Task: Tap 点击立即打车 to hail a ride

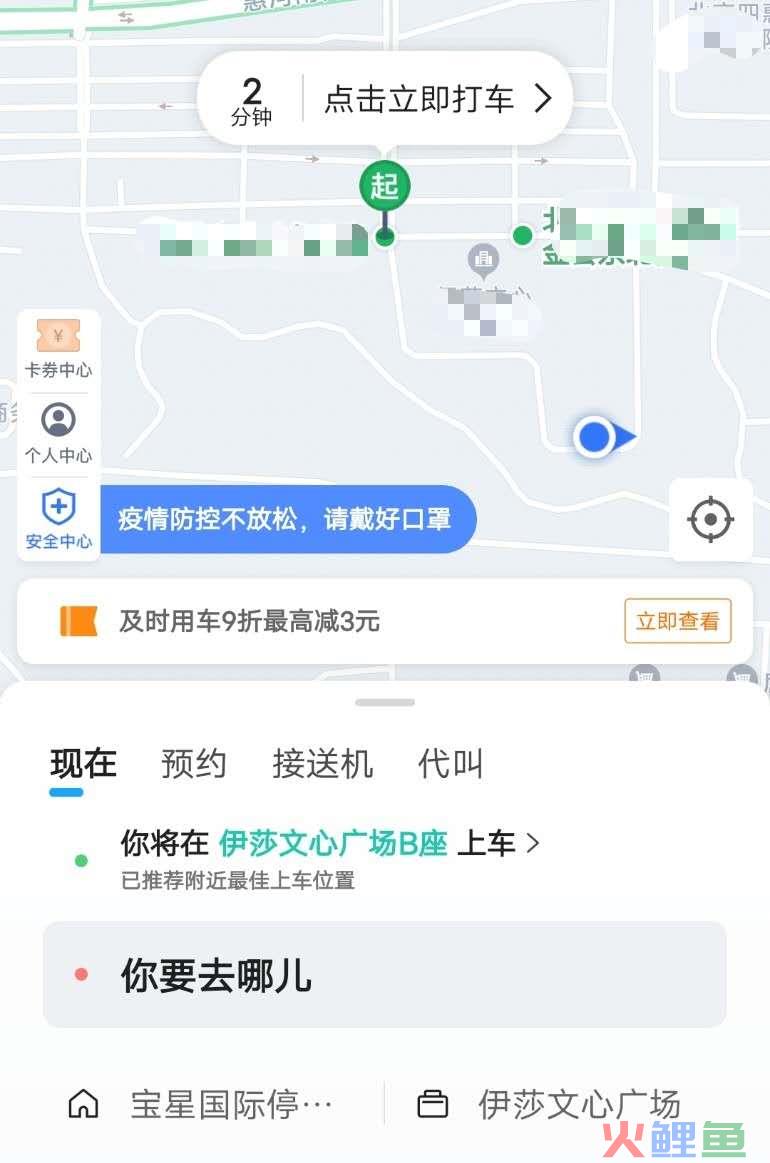Action: [x=435, y=98]
